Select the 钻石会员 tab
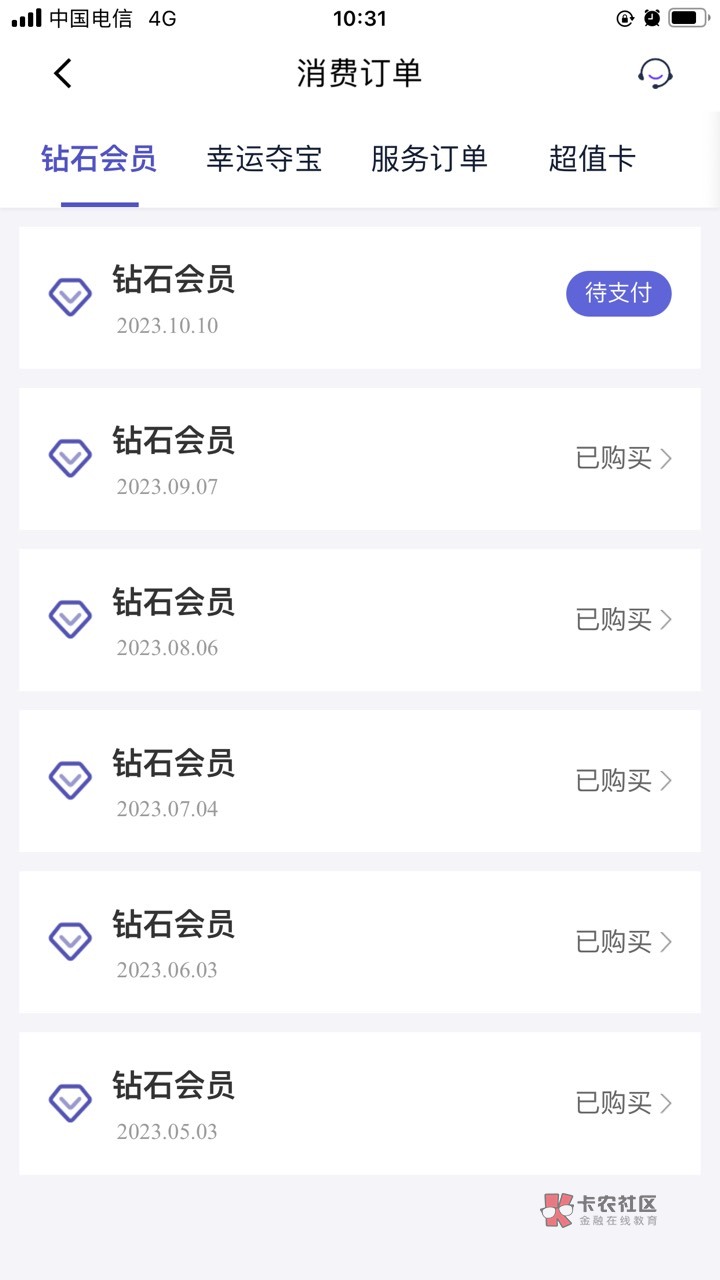This screenshot has height=1280, width=720. click(99, 159)
